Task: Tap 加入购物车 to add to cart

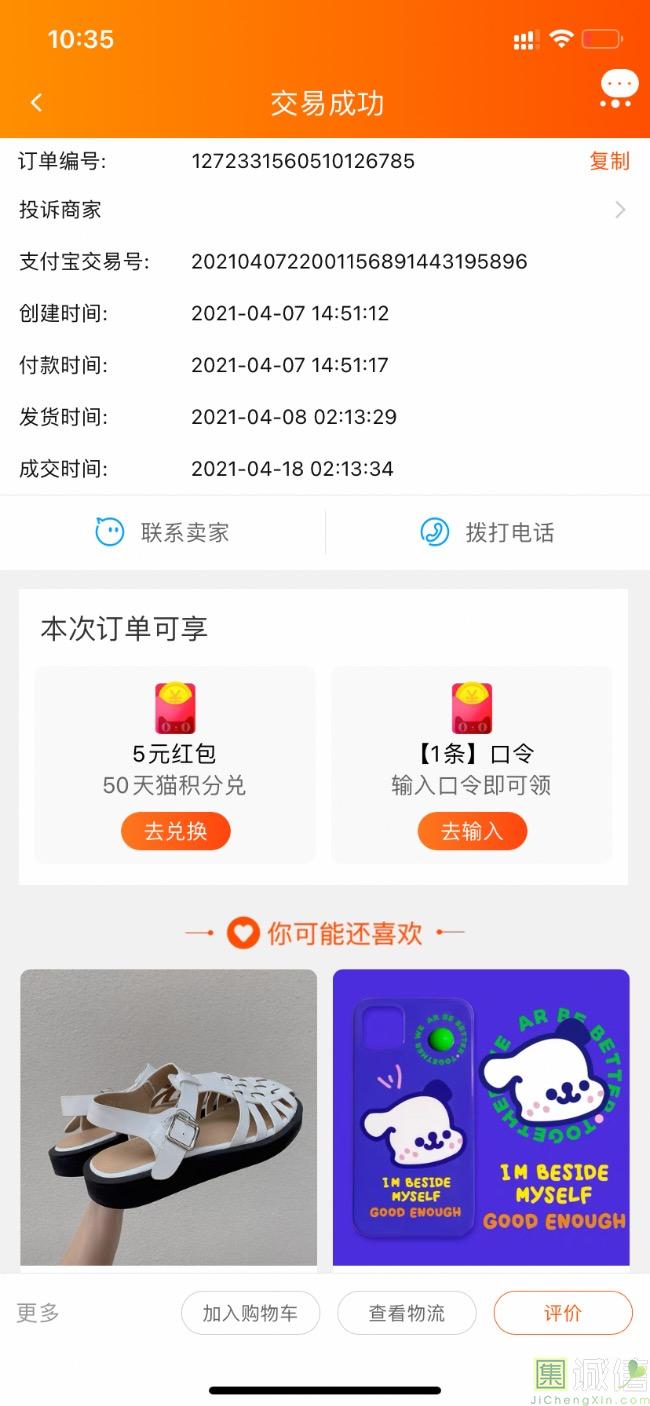Action: tap(250, 1313)
